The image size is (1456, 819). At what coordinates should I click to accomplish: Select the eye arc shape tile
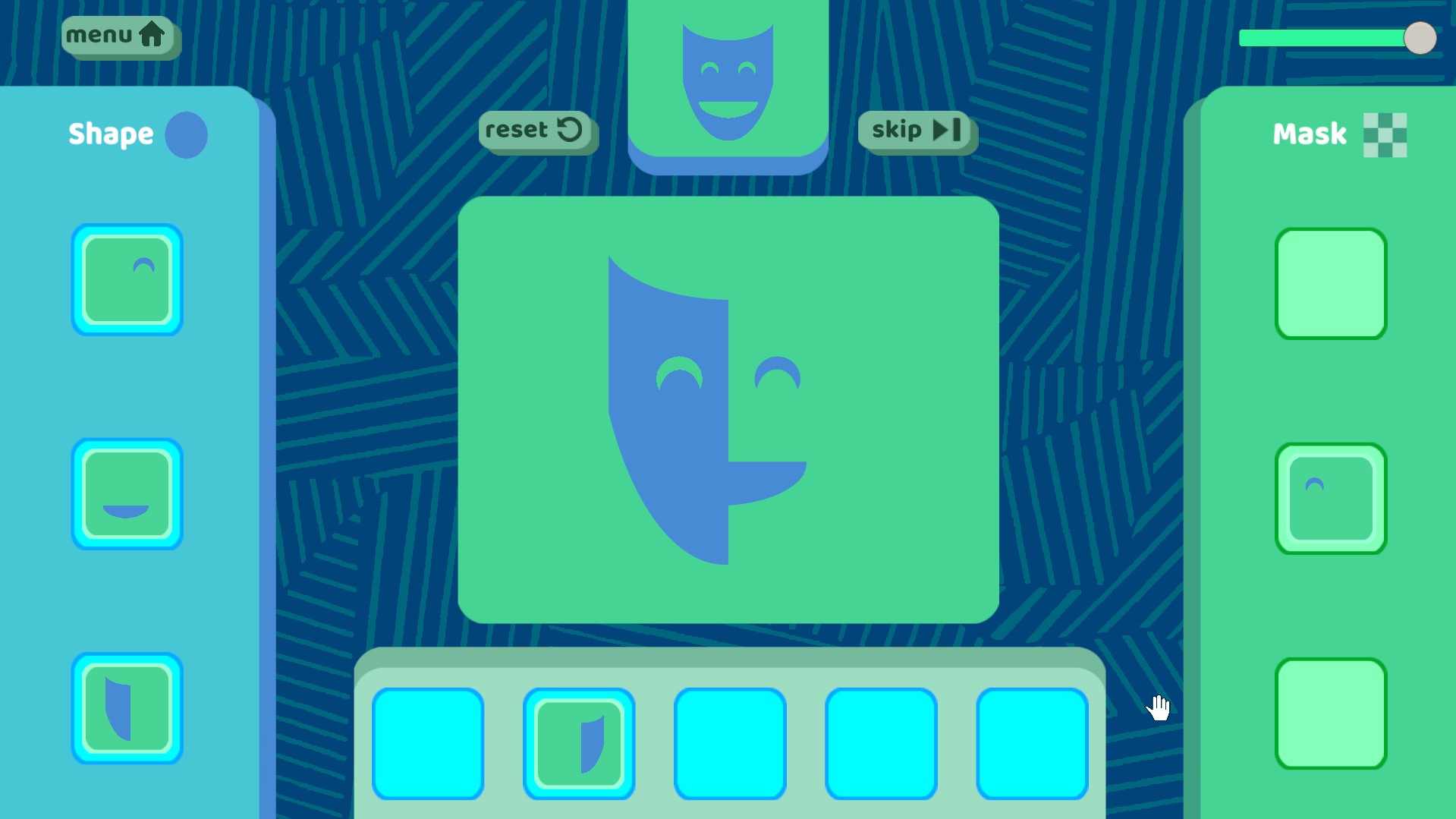(127, 279)
